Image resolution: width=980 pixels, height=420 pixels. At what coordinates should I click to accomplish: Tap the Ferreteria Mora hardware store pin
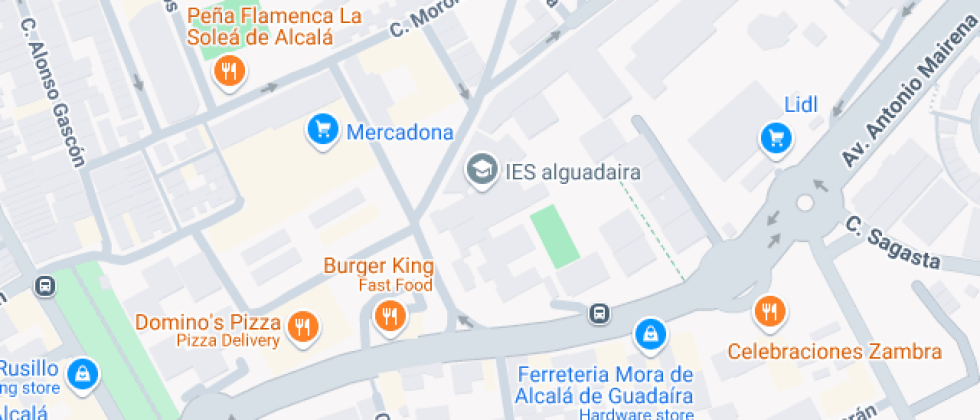[x=650, y=333]
